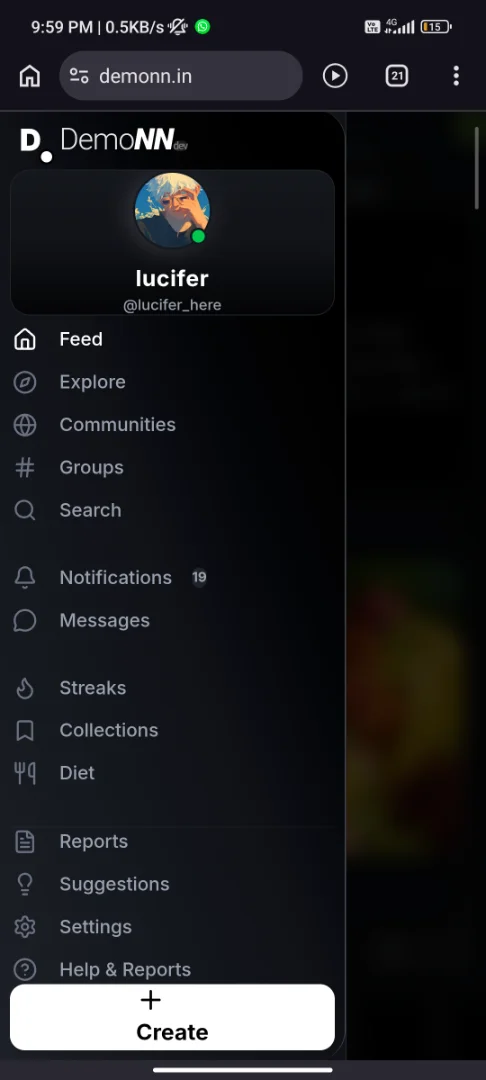Tap the Create button

pos(172,1017)
